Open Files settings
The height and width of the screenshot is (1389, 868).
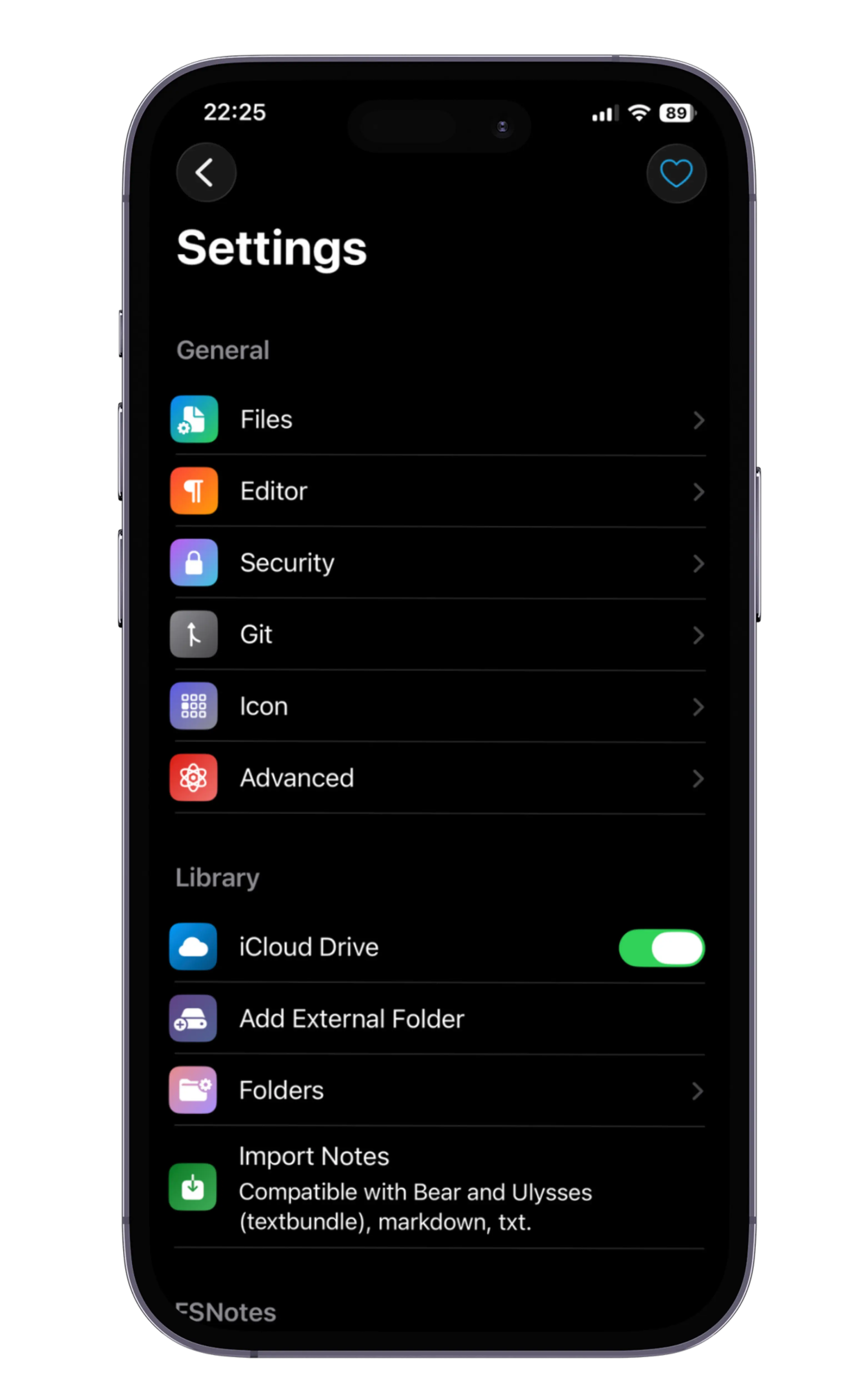(x=436, y=419)
